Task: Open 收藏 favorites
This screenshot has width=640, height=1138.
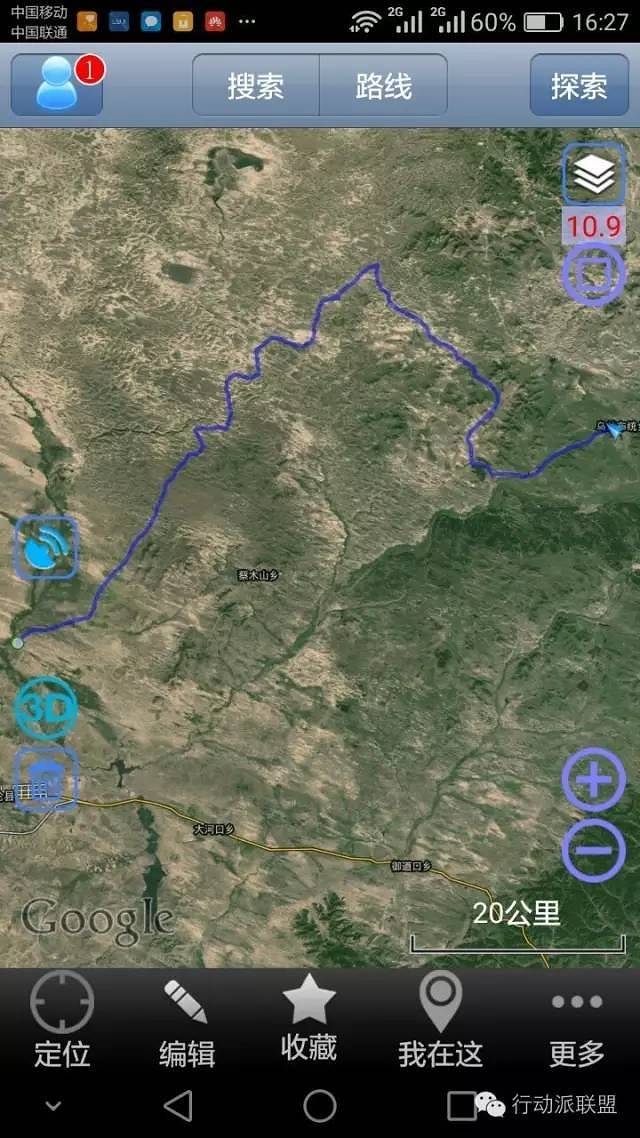Action: tap(309, 1019)
